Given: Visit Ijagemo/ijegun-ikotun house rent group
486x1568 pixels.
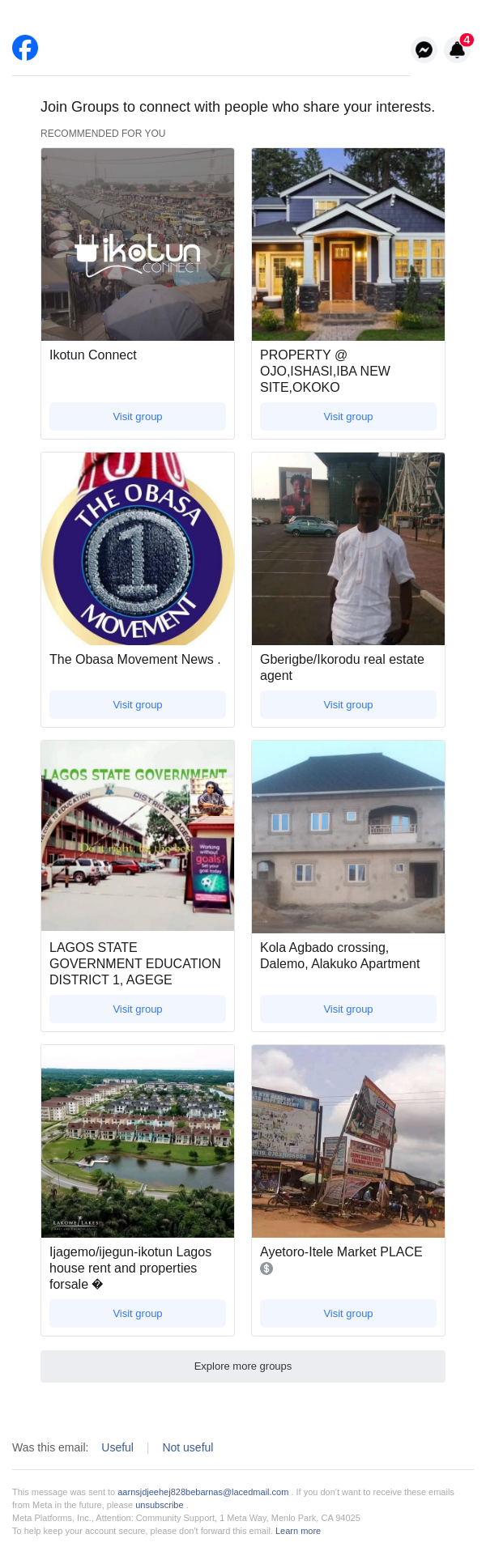Looking at the screenshot, I should [138, 1313].
